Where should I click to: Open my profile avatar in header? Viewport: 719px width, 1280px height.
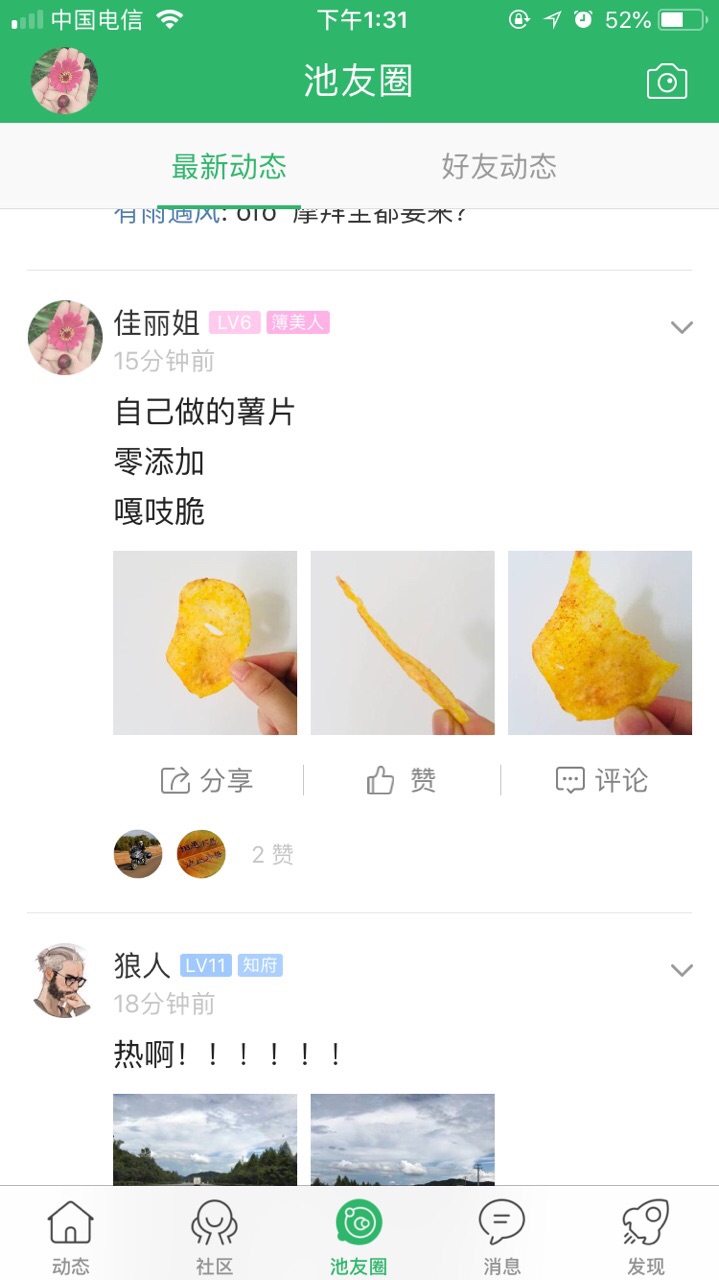[x=64, y=80]
